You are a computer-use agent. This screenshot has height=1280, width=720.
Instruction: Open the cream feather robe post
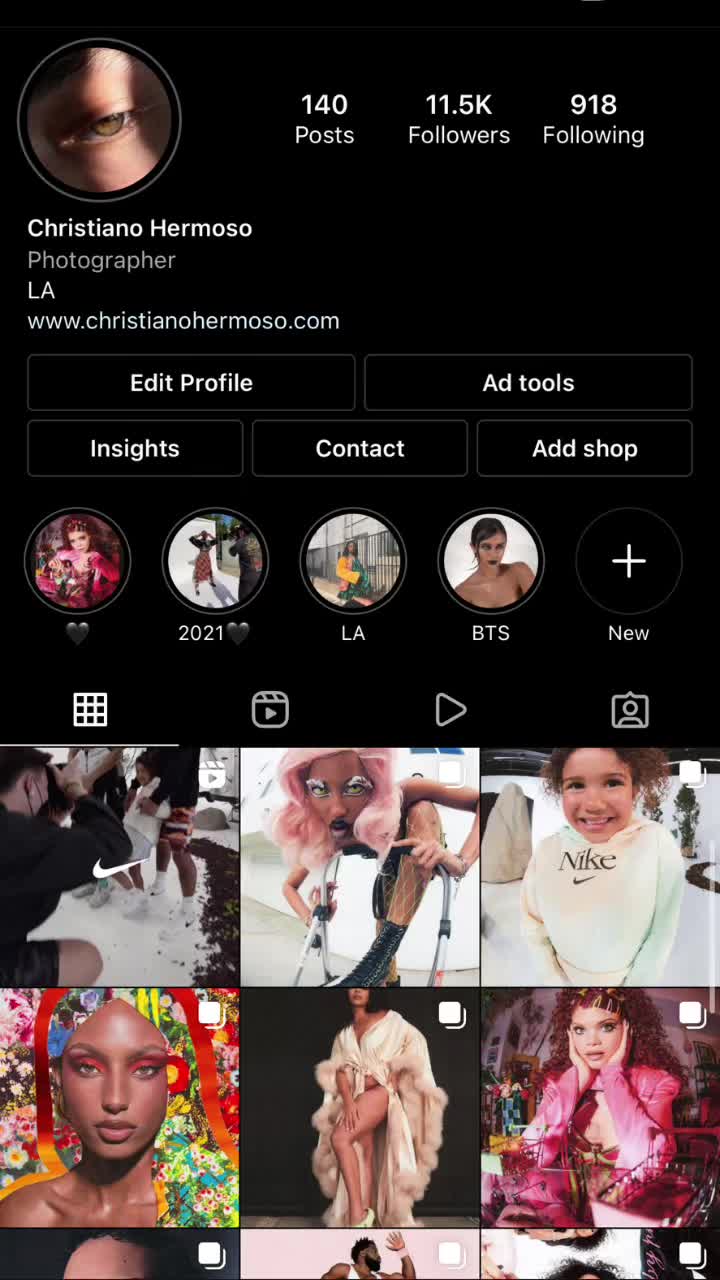pyautogui.click(x=360, y=1107)
